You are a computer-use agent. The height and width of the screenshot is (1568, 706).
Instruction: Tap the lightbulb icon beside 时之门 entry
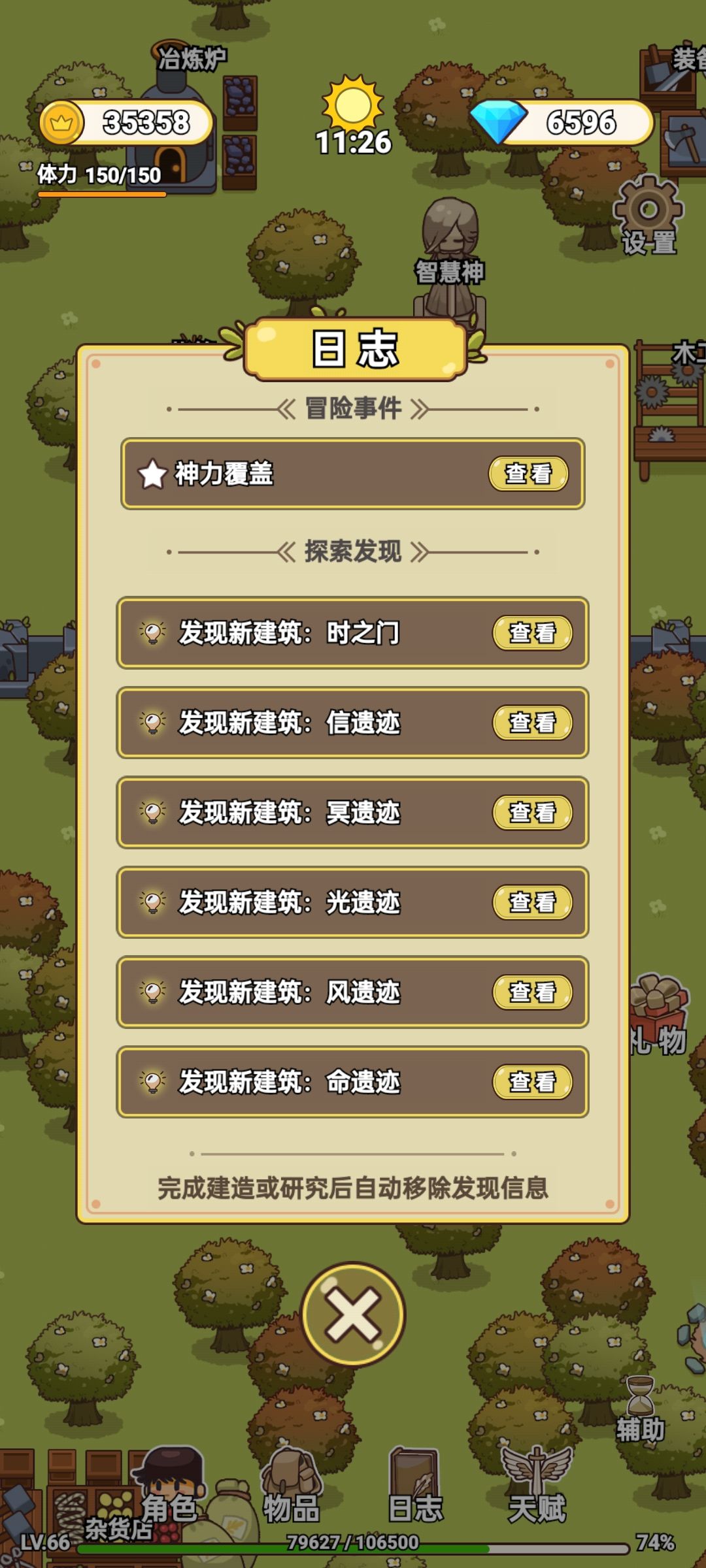click(x=152, y=634)
